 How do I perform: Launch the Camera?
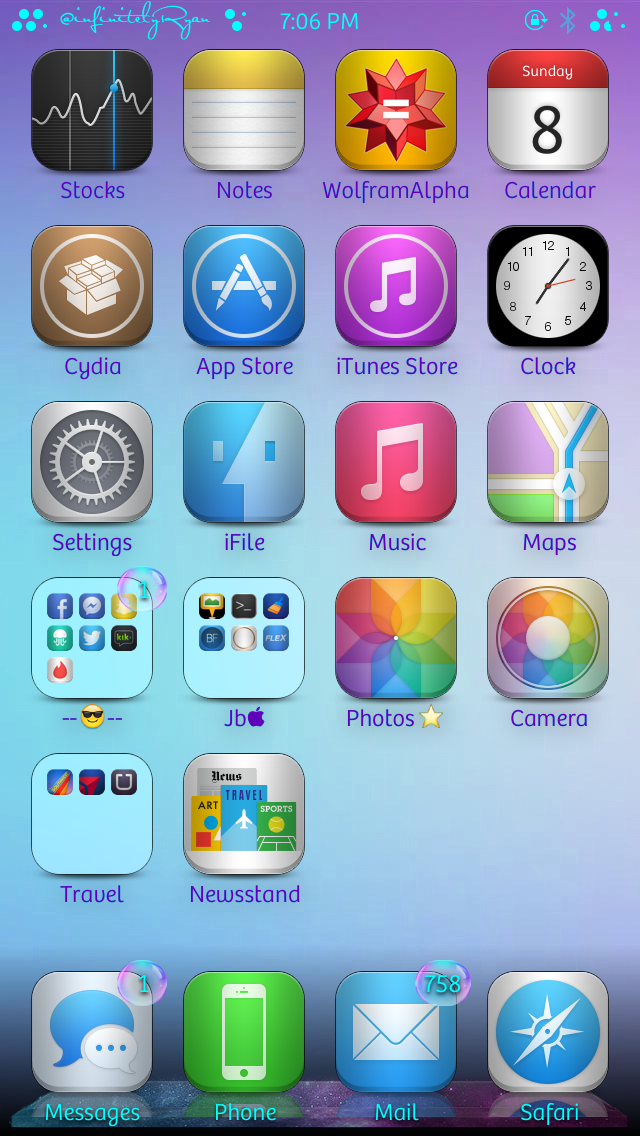[548, 638]
